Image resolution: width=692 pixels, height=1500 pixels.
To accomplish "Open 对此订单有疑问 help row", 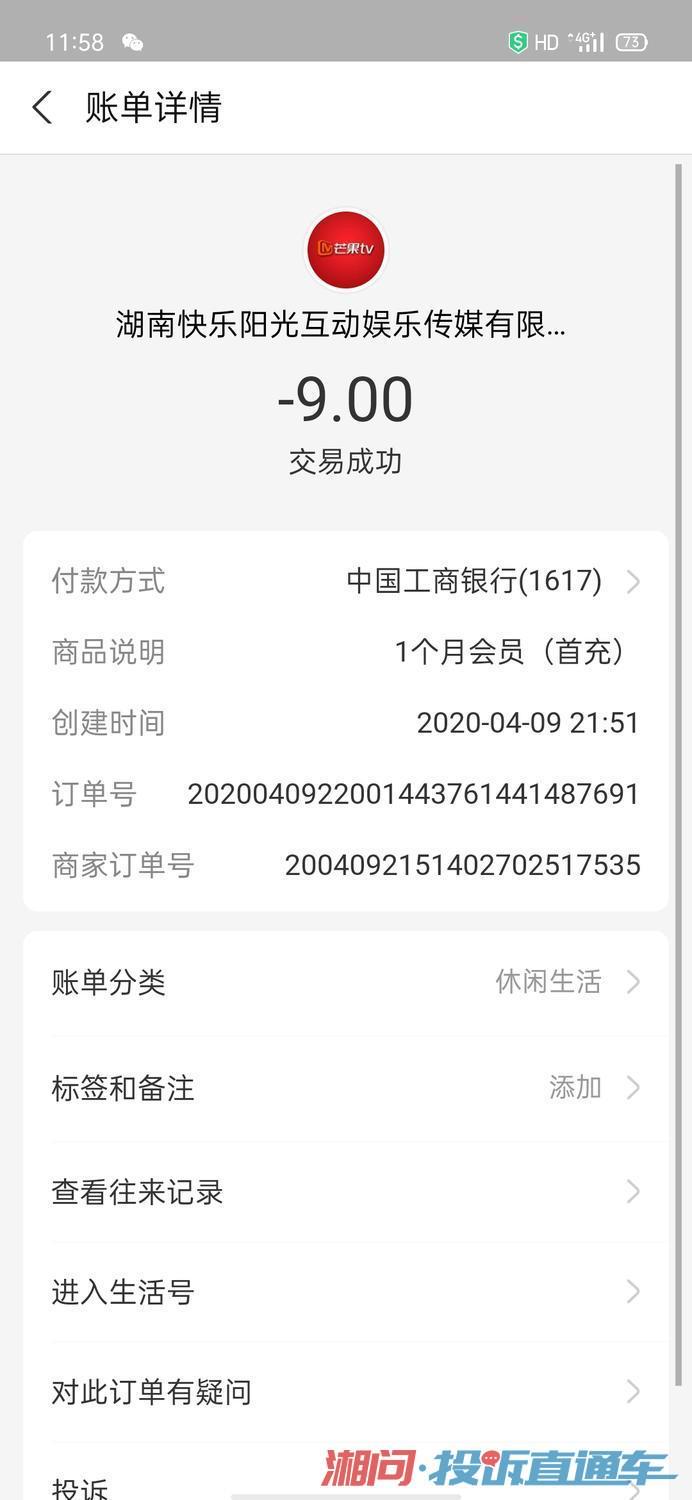I will (345, 1392).
